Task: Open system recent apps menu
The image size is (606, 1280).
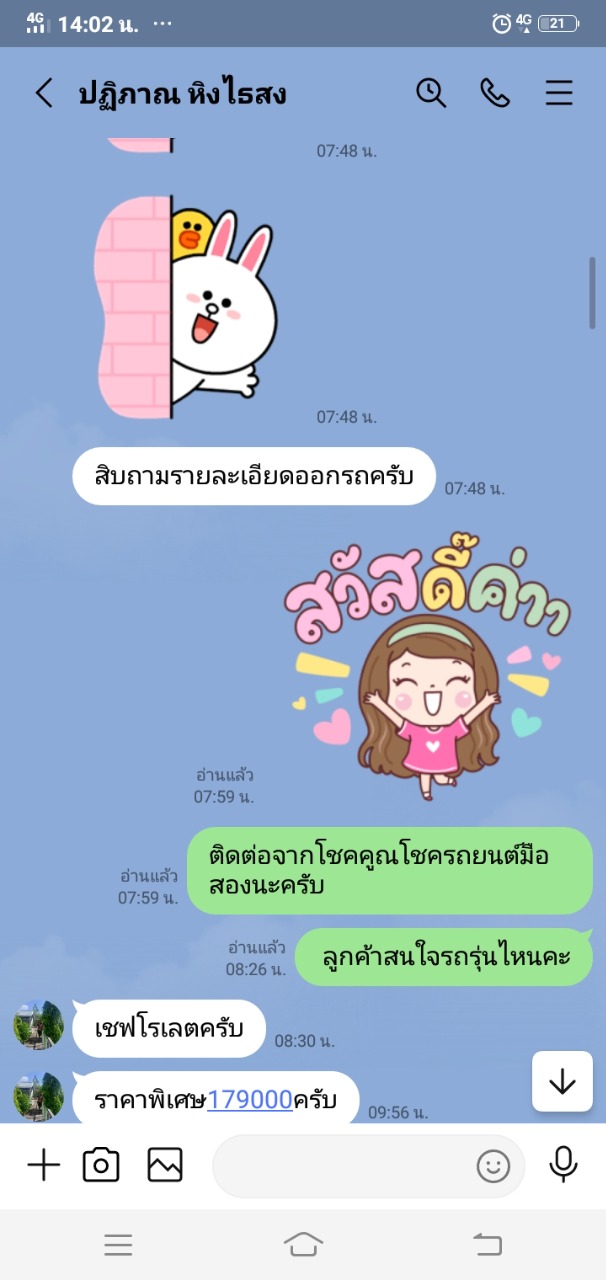Action: [118, 1244]
